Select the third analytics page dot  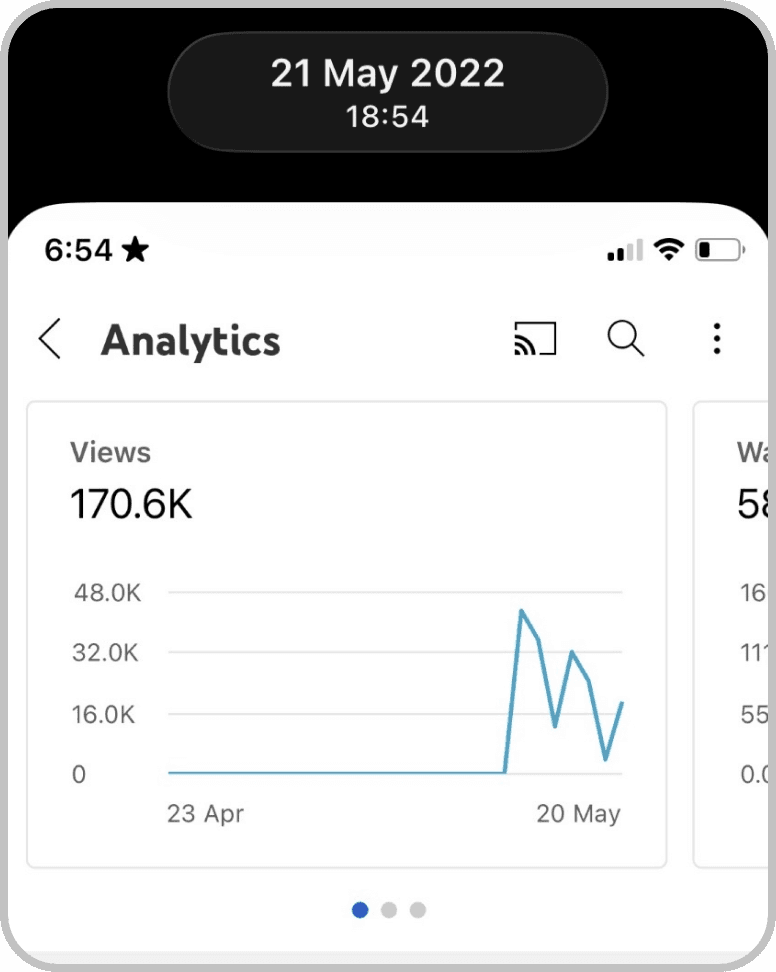[418, 910]
